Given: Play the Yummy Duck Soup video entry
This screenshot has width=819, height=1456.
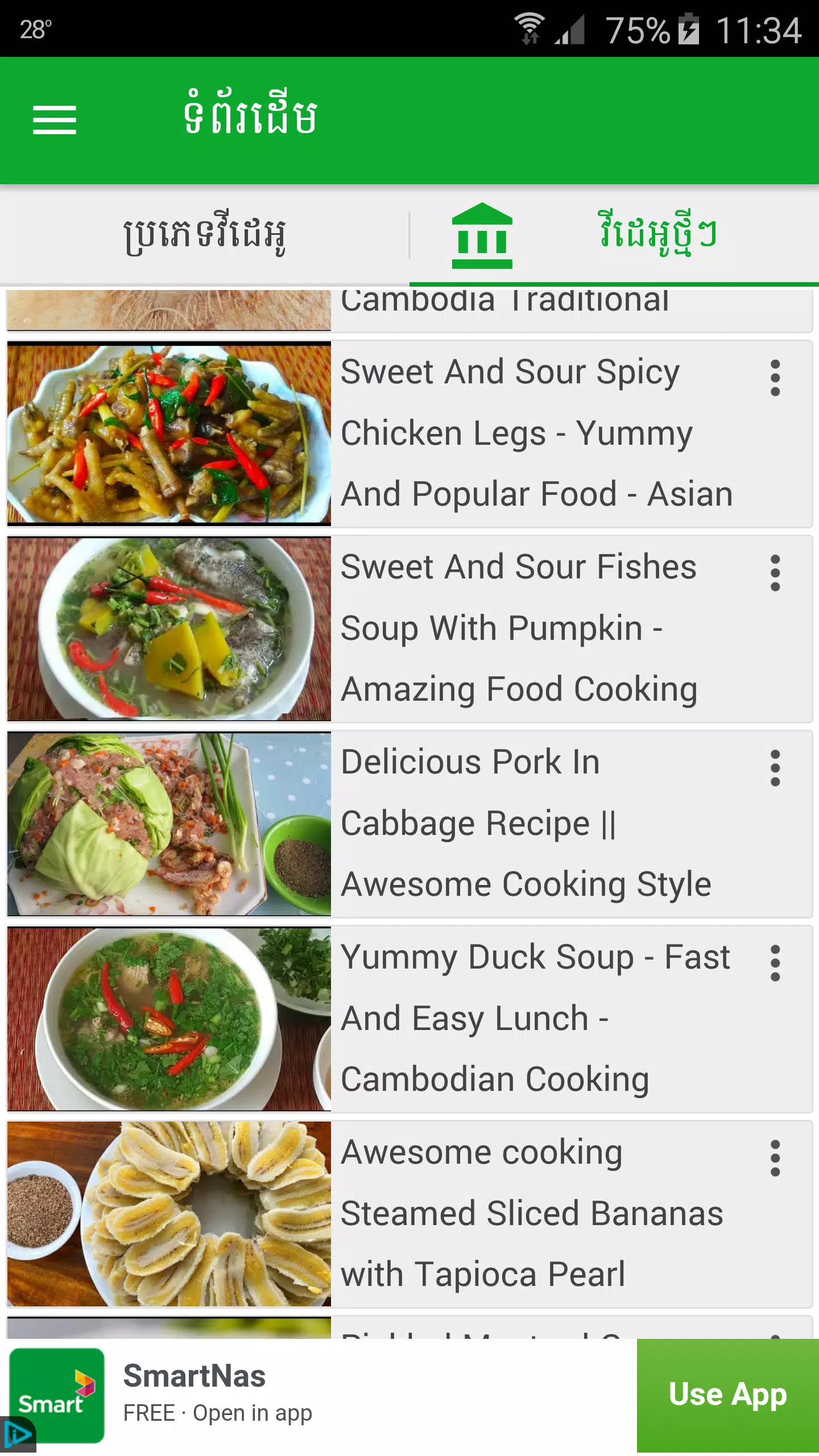Looking at the screenshot, I should tap(535, 1018).
